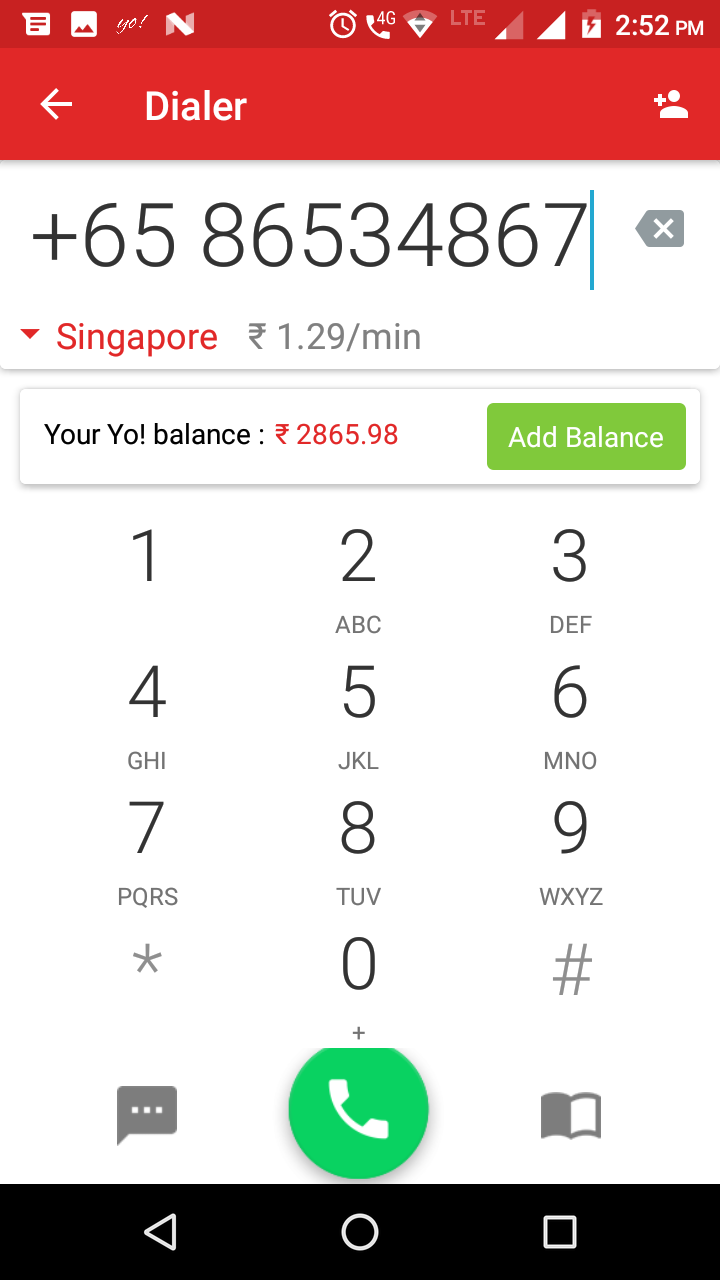Screen dimensions: 720x1280
Task: Open the Singapore country dropdown
Action: pos(120,337)
